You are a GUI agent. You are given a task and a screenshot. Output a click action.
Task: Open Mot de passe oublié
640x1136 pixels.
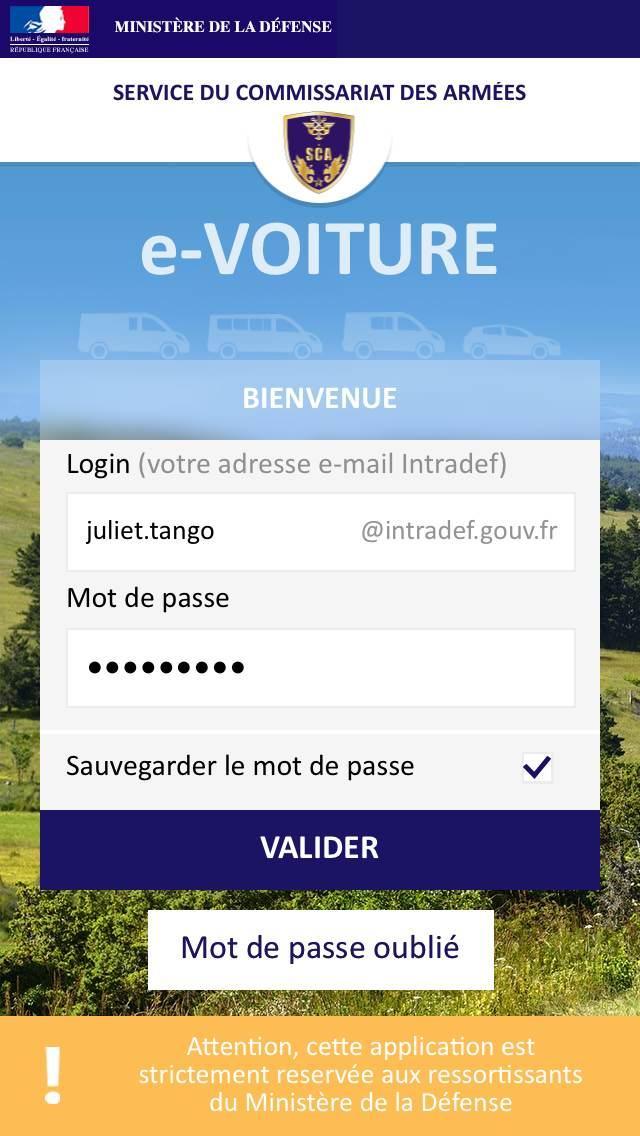coord(320,948)
